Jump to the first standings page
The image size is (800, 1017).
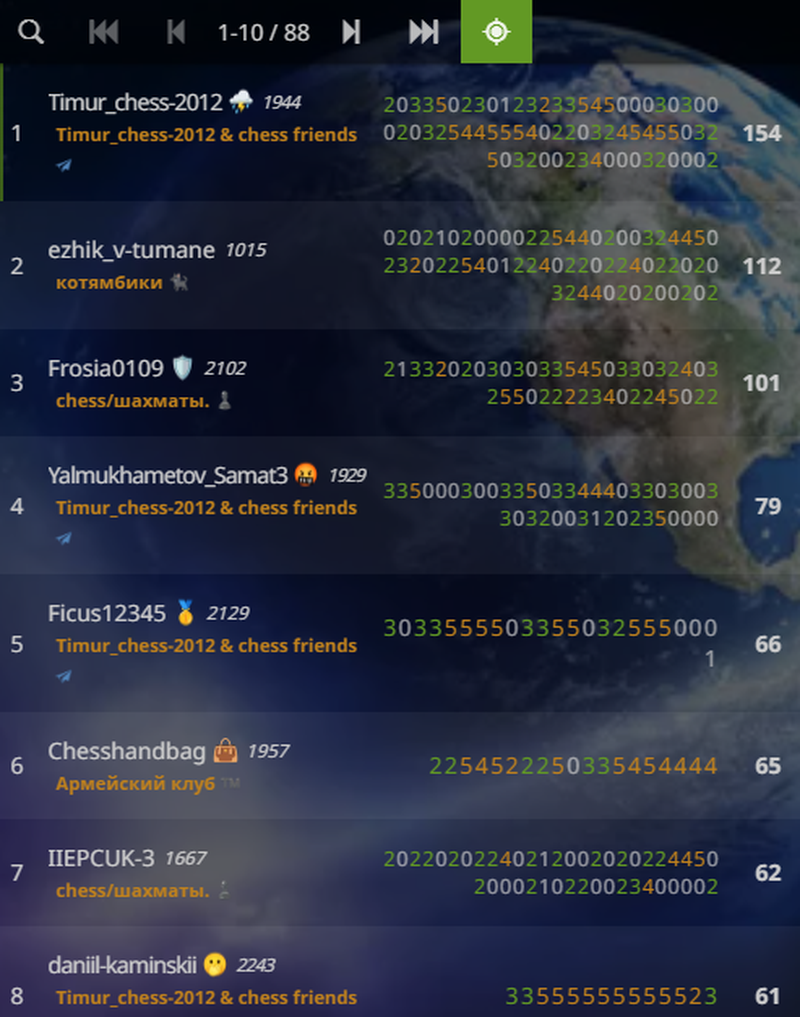click(103, 32)
